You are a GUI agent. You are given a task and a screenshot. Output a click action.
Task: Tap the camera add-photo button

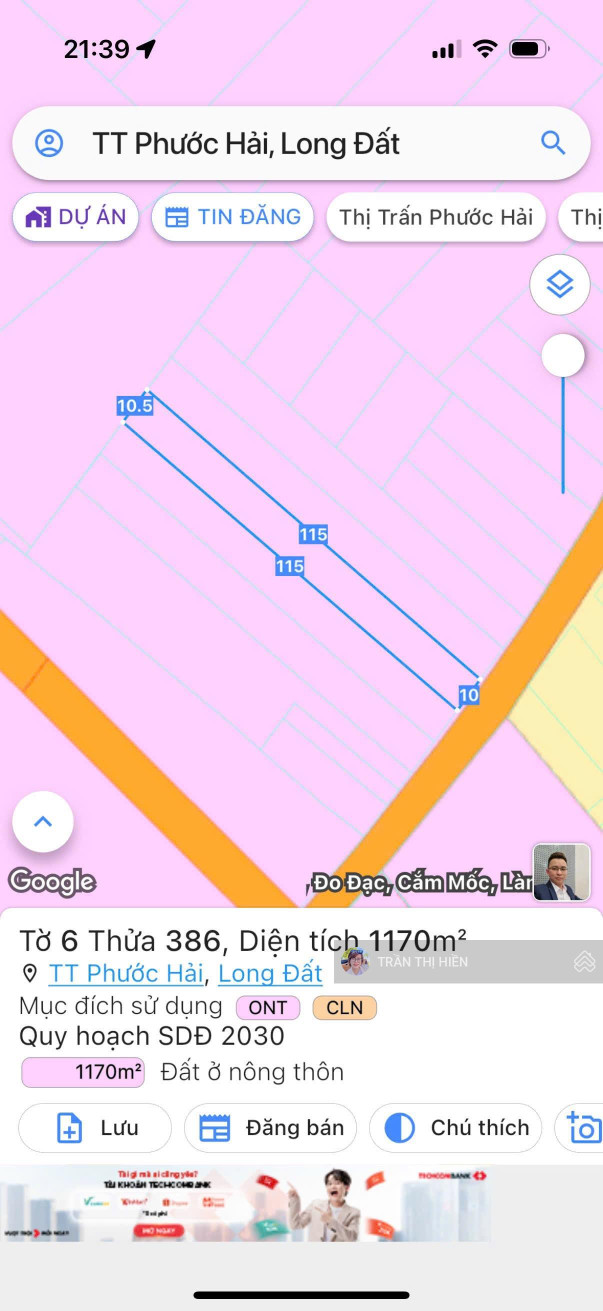click(583, 1128)
